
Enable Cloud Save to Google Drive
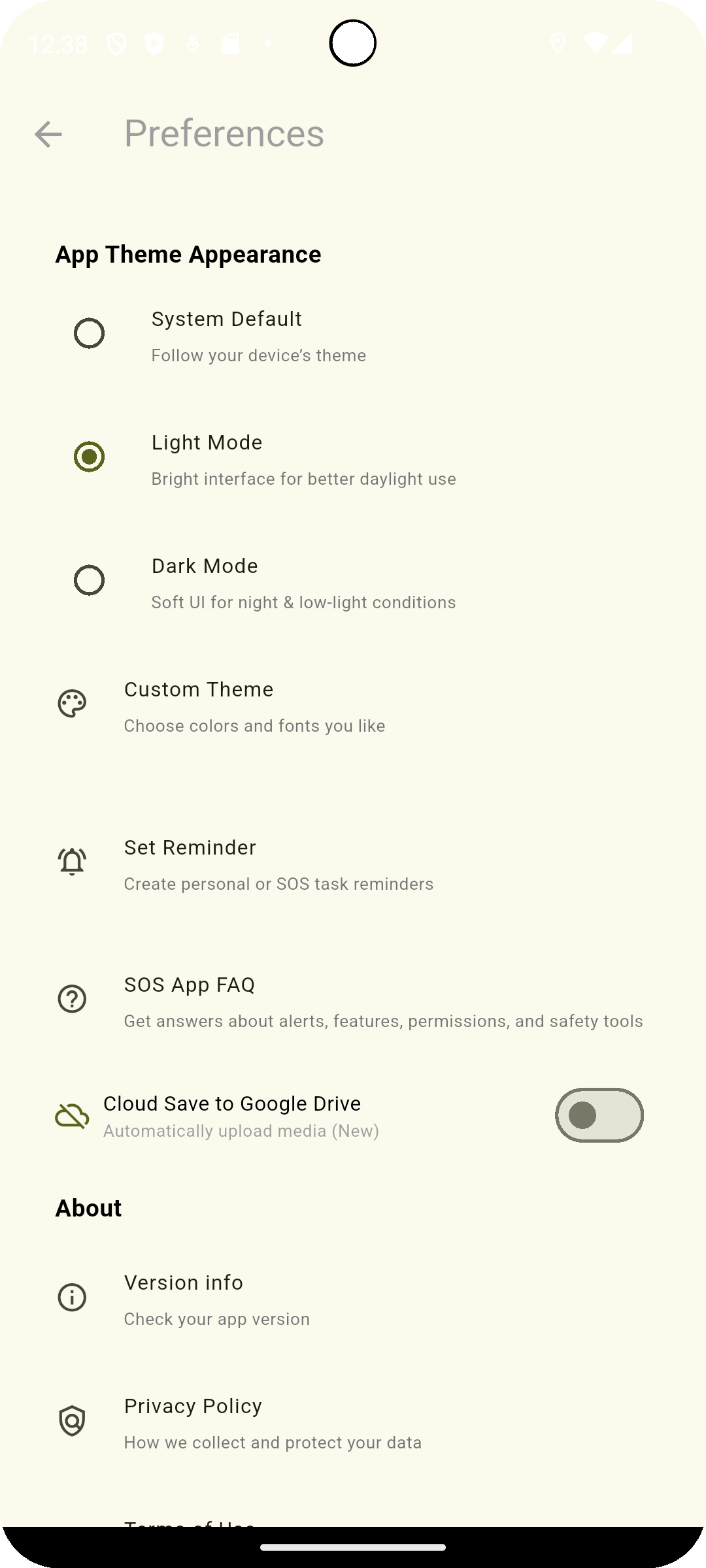(x=599, y=1115)
